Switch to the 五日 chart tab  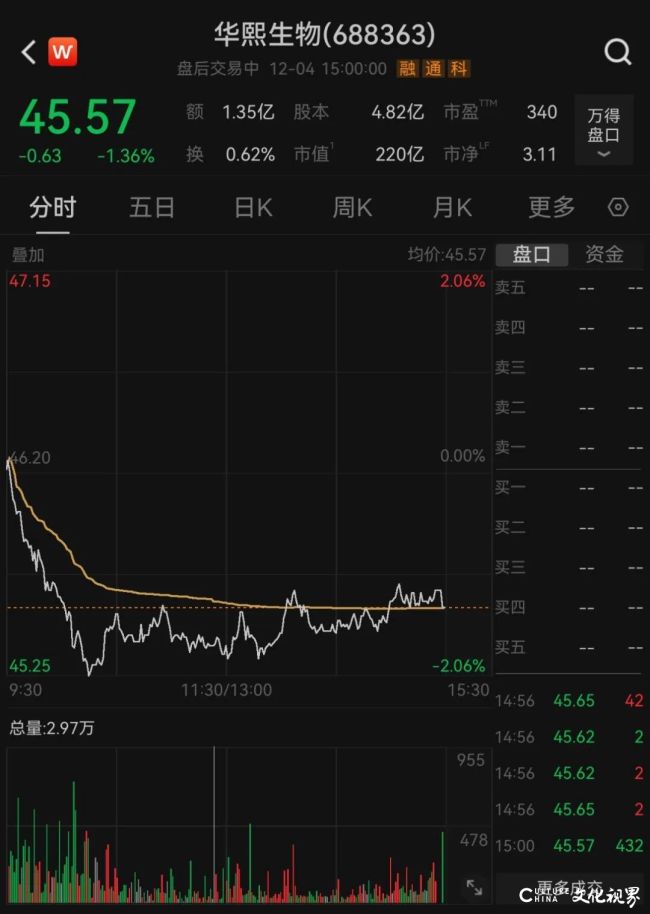(152, 207)
